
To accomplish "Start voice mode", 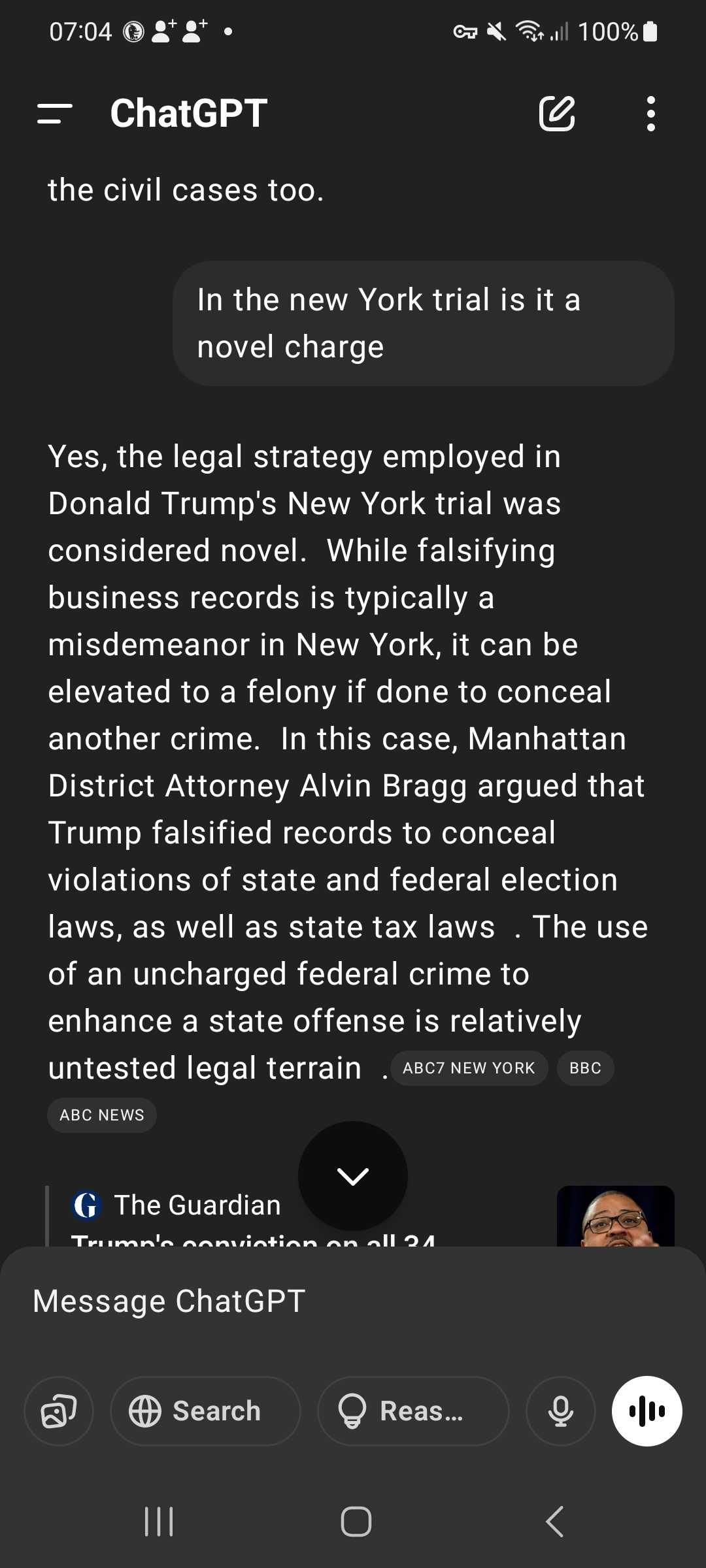I will [x=647, y=1411].
